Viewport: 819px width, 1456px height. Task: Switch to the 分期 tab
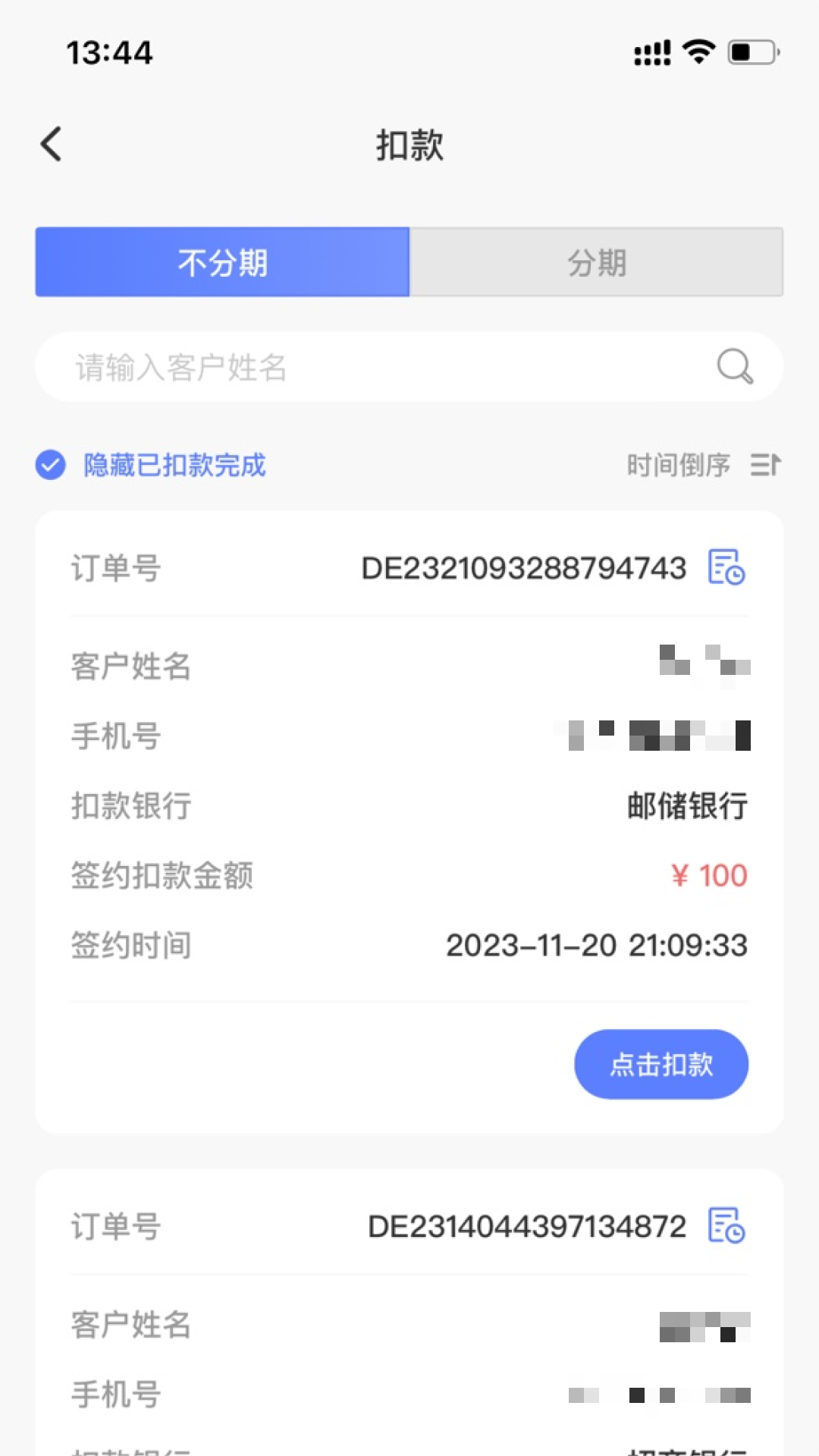click(596, 262)
